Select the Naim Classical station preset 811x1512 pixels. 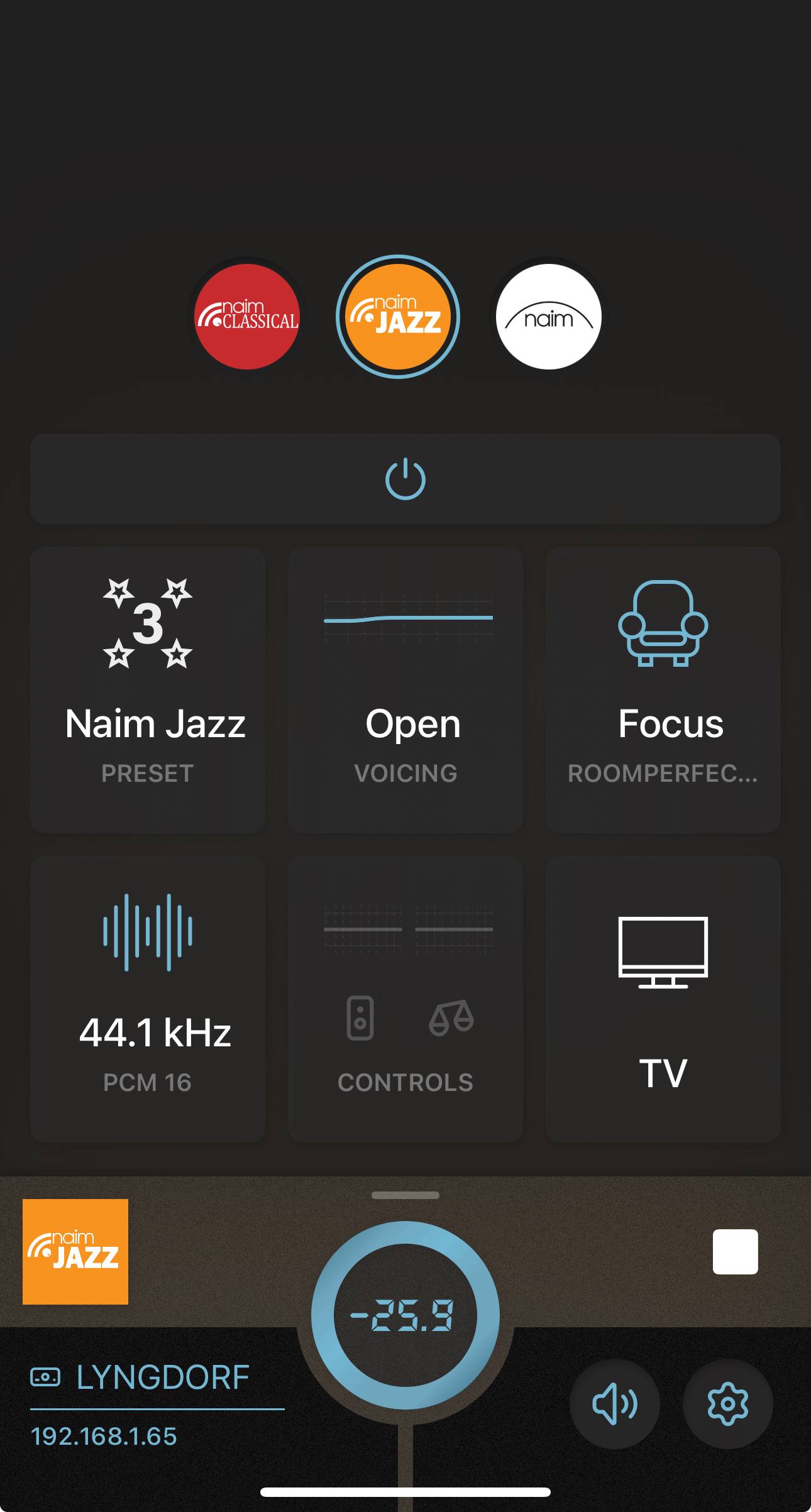247,317
